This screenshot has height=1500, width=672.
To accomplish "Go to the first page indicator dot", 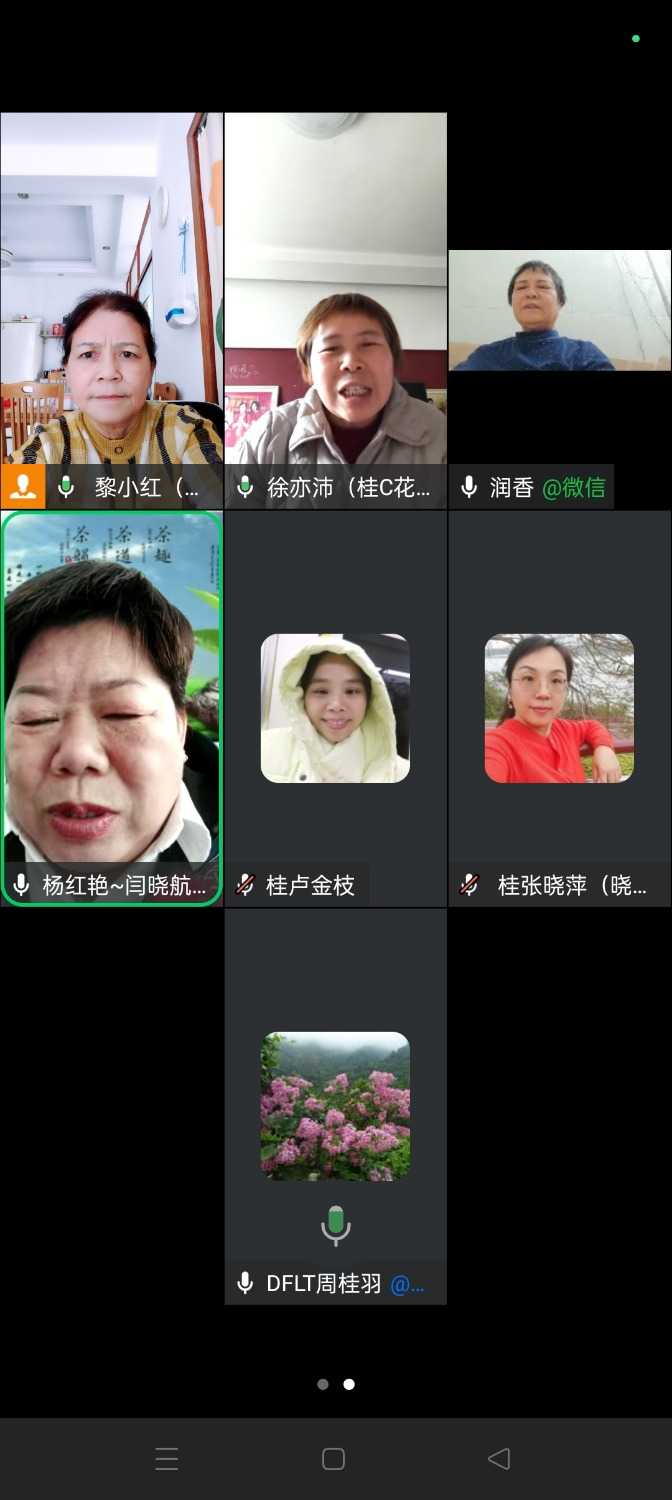I will [x=323, y=1384].
